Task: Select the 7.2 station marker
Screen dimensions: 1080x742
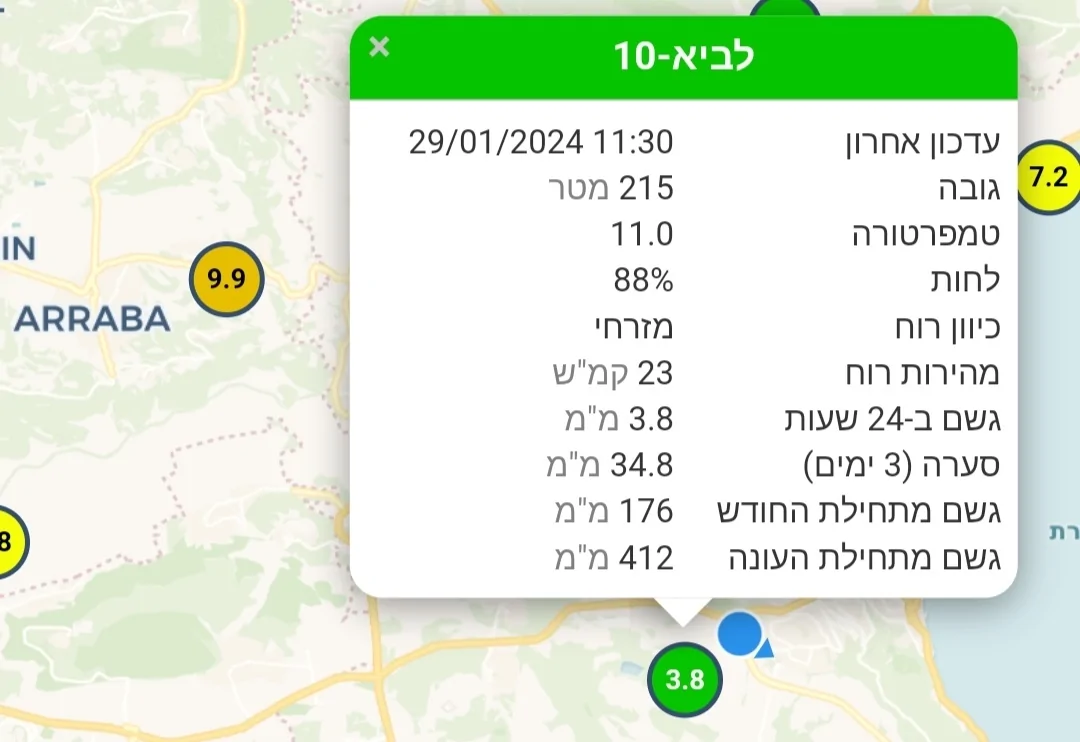Action: click(1049, 178)
